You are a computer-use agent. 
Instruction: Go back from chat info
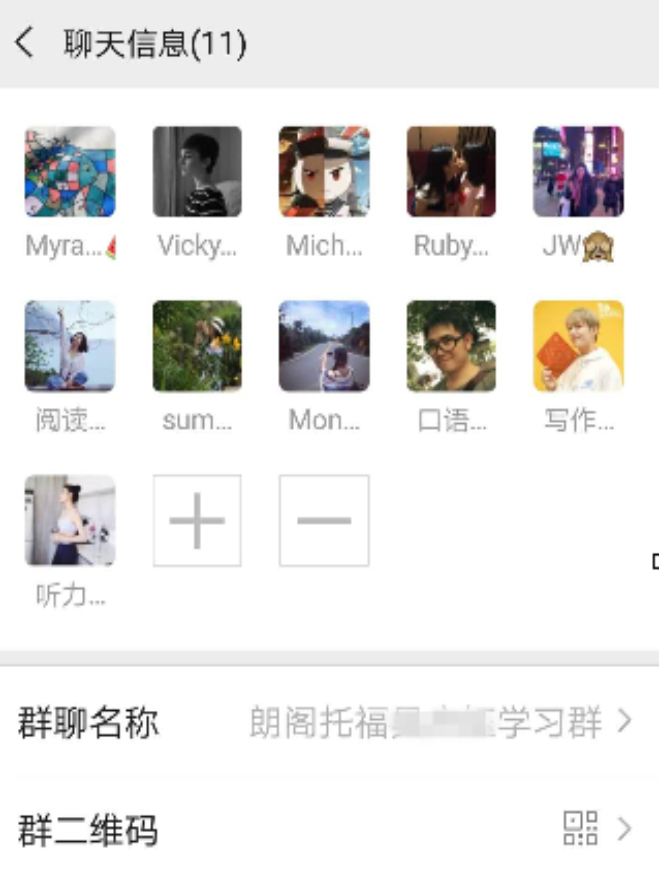click(24, 43)
